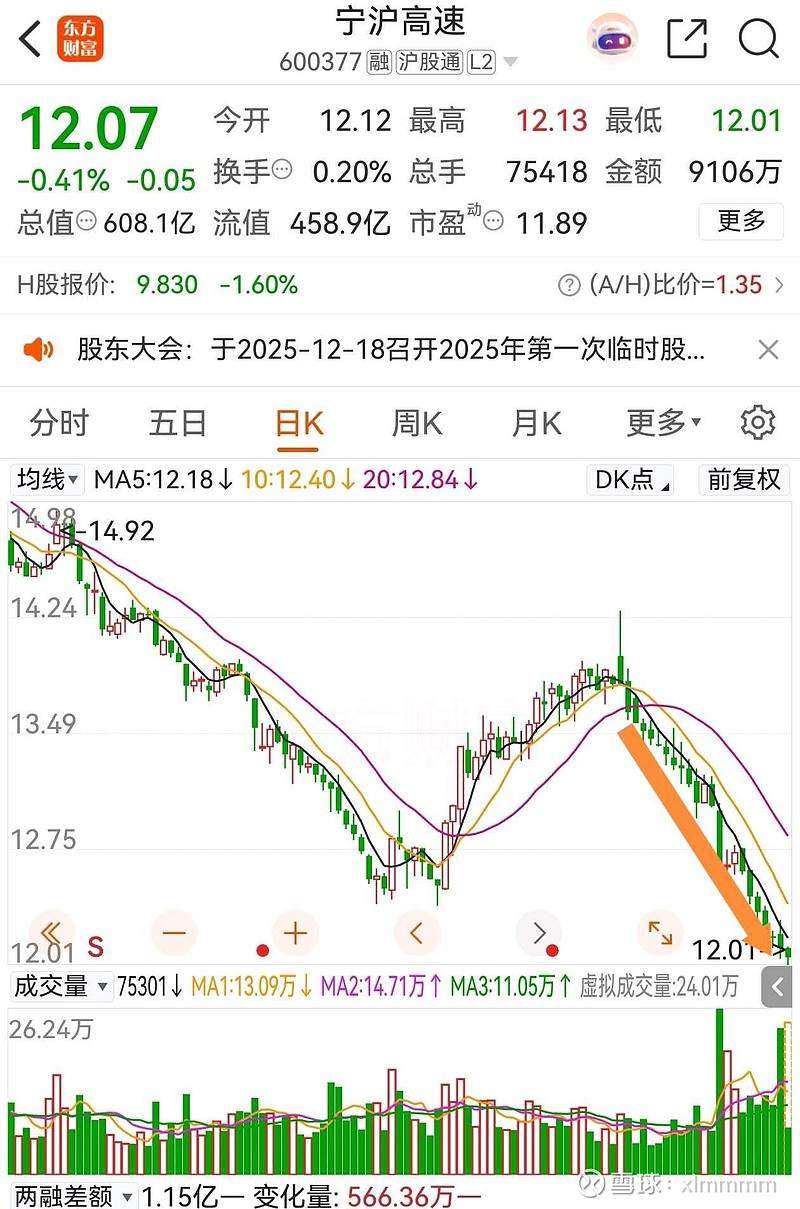This screenshot has width=800, height=1209.
Task: Zoom in on the K-line chart with plus
Action: [x=296, y=932]
